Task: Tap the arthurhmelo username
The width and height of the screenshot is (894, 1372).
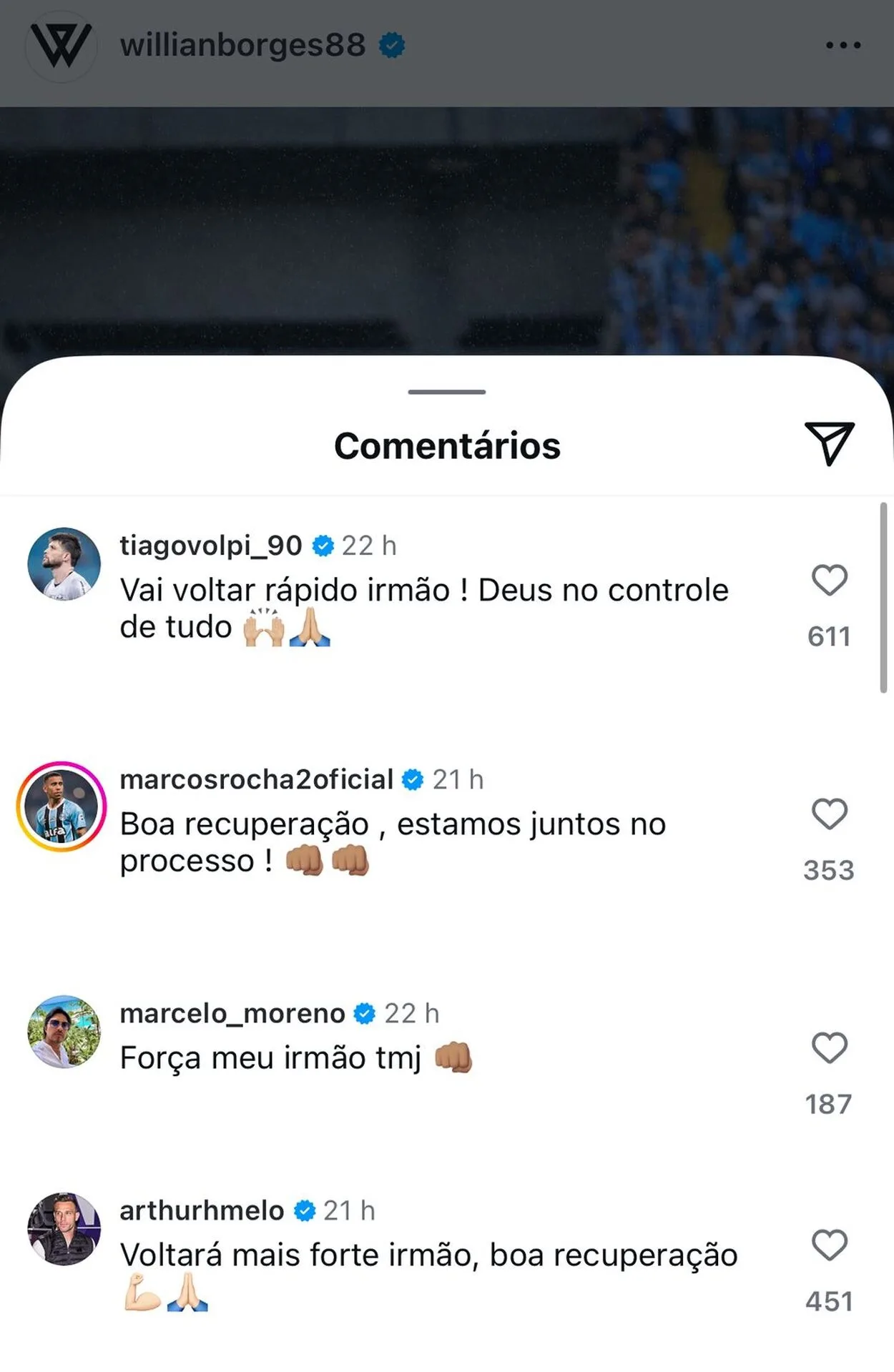Action: click(x=202, y=1210)
